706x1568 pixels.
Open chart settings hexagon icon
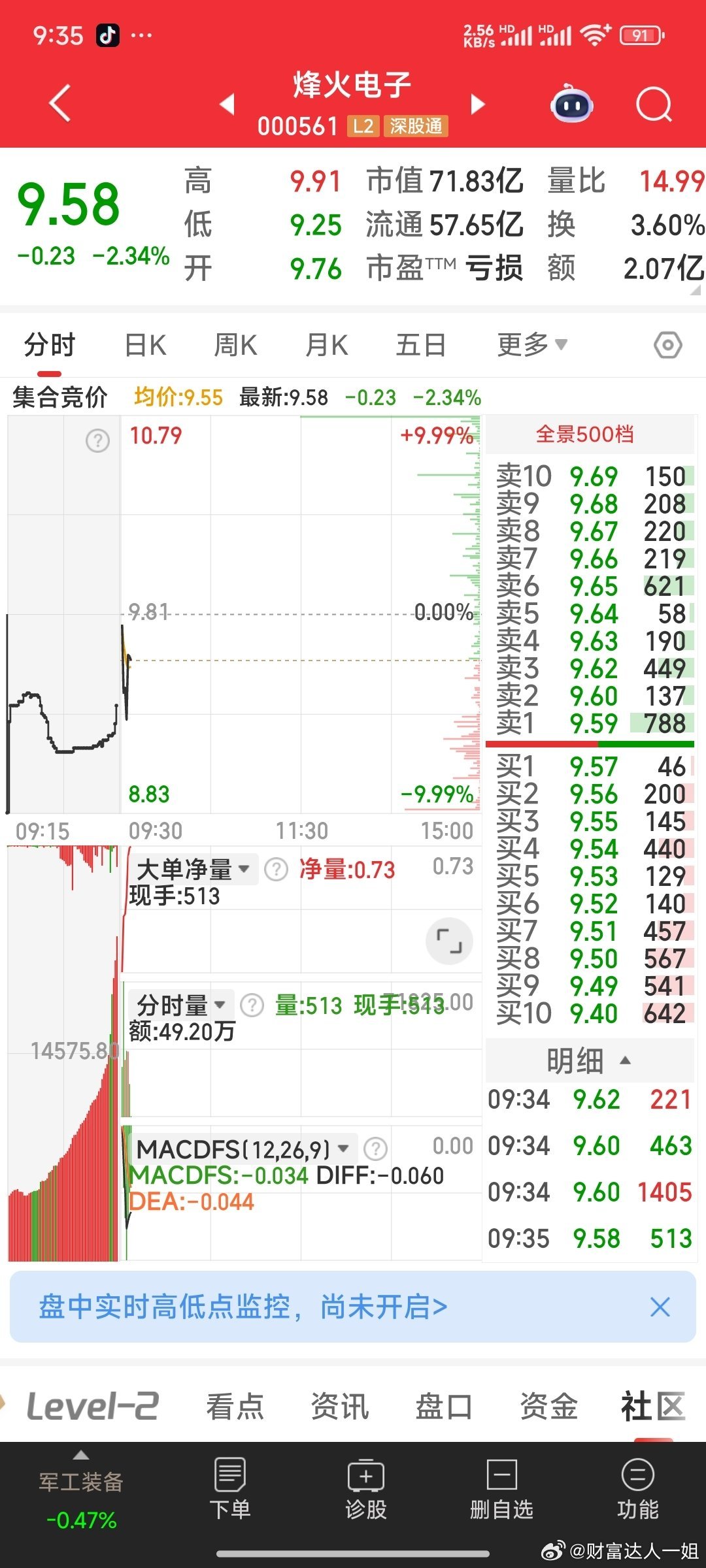tap(668, 345)
